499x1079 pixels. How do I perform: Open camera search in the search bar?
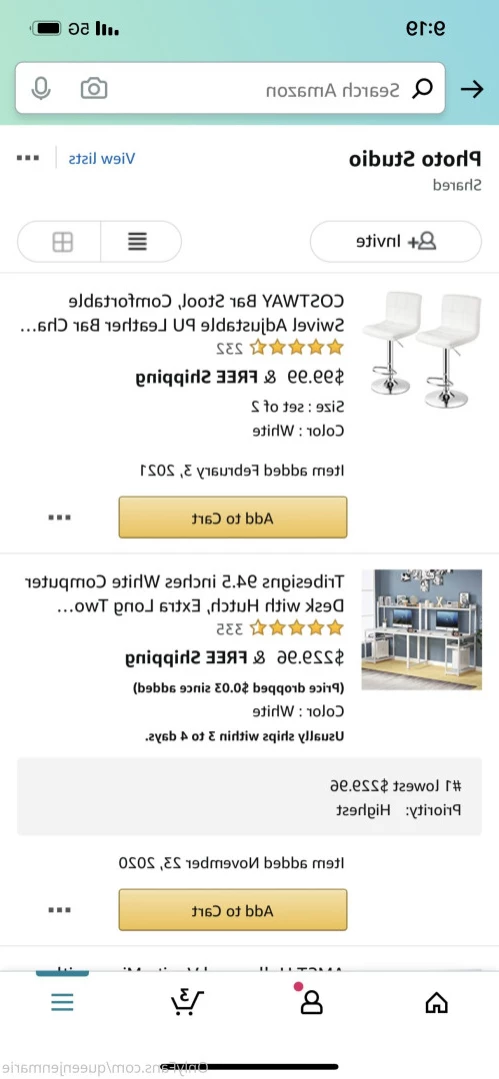click(x=94, y=88)
